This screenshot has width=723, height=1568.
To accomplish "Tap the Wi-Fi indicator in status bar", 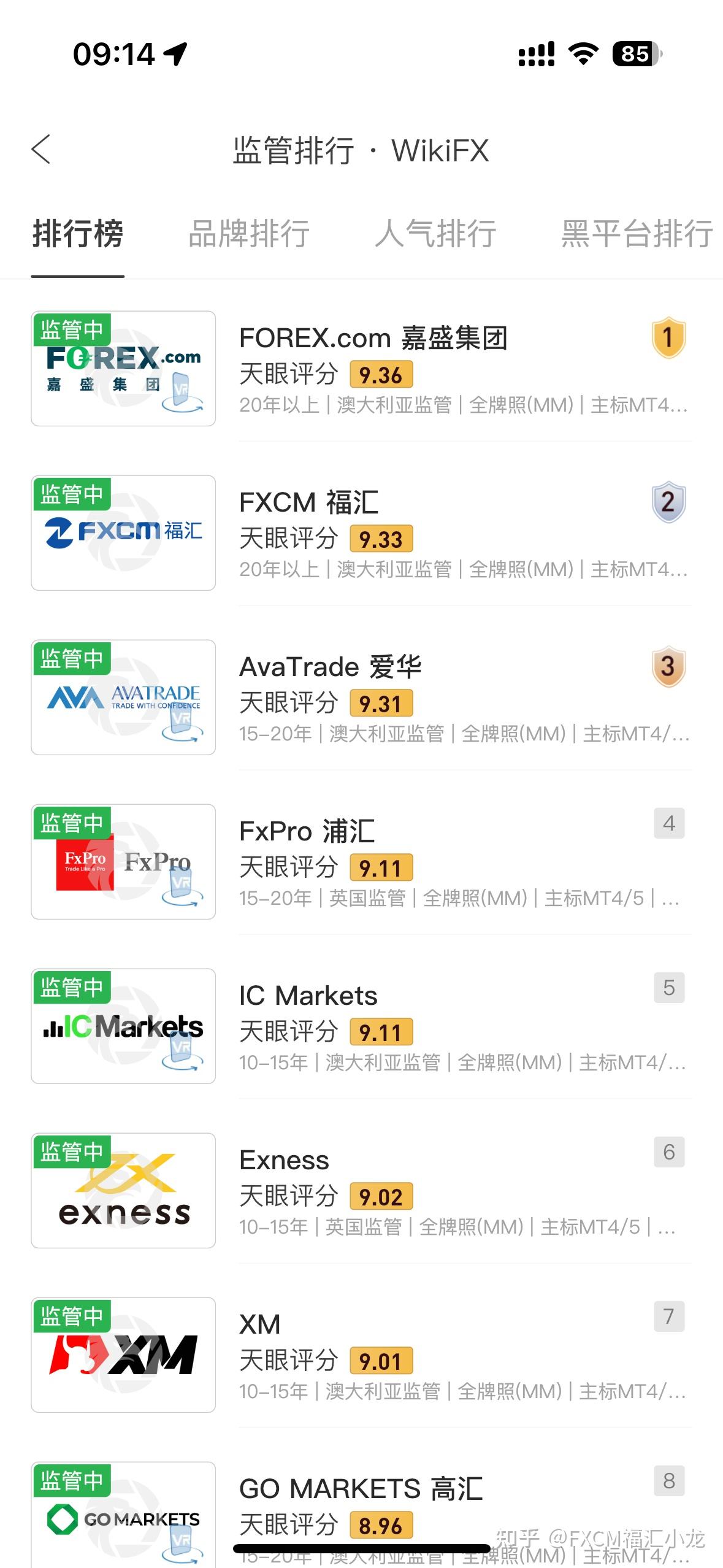I will click(x=583, y=54).
